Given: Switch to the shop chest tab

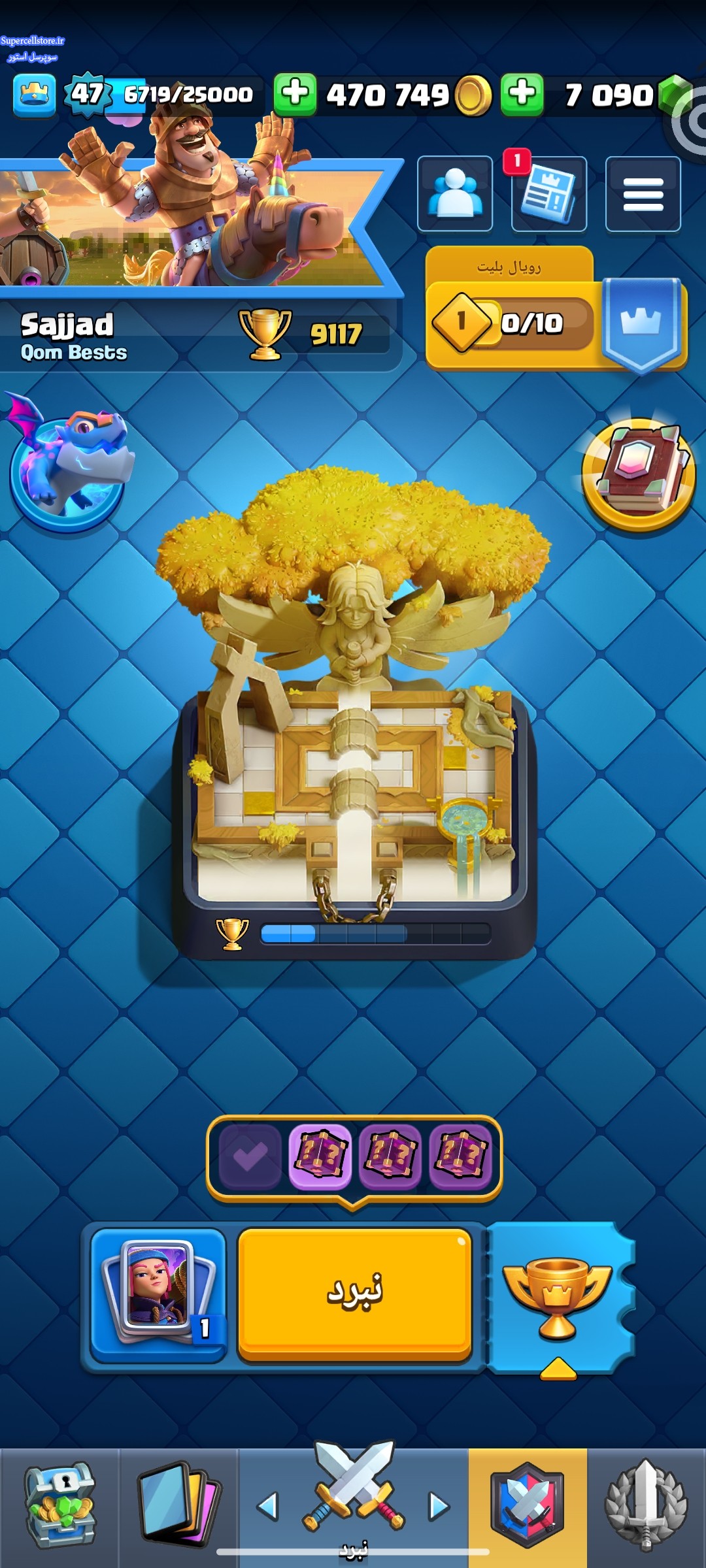Looking at the screenshot, I should coord(59,1507).
